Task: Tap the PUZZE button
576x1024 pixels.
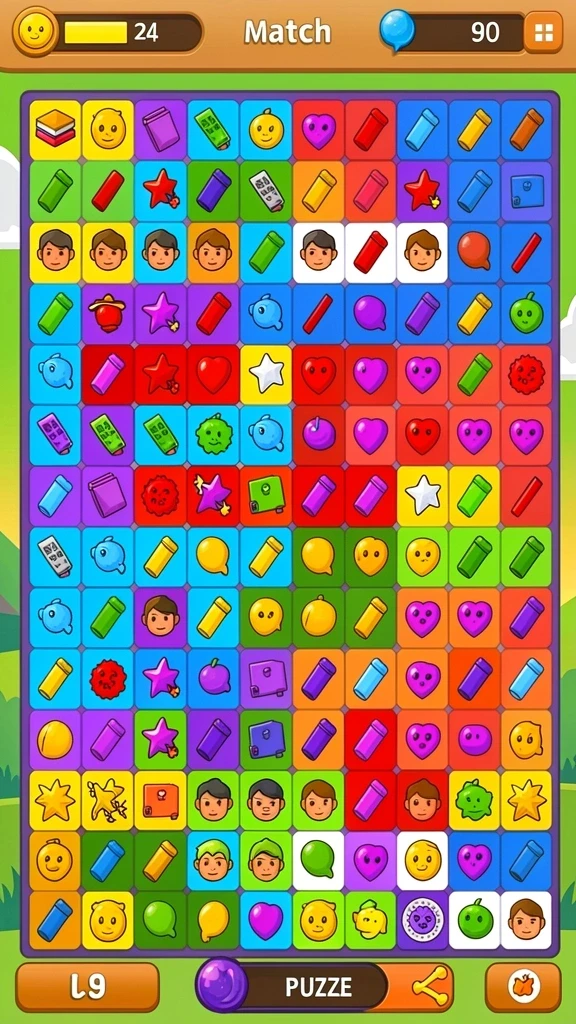Action: pyautogui.click(x=318, y=986)
